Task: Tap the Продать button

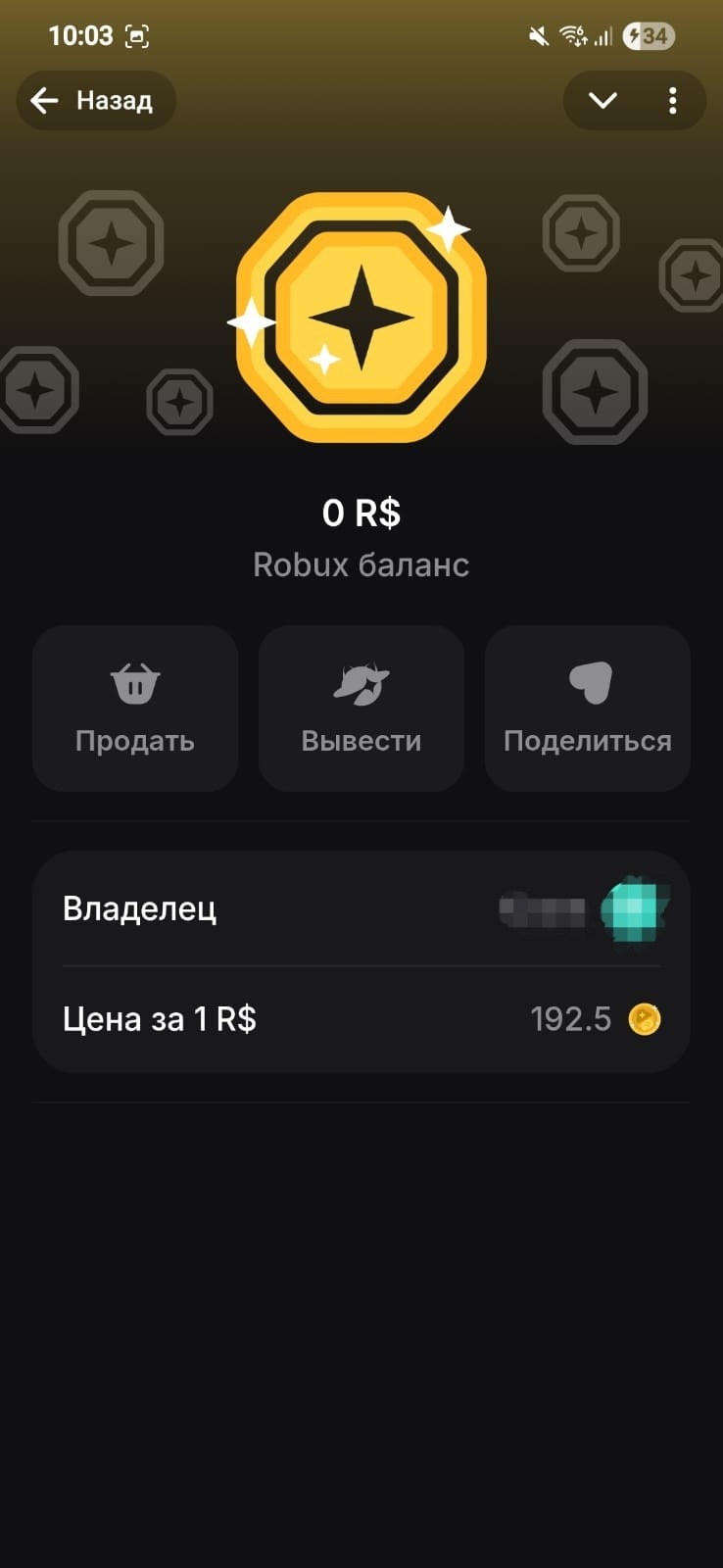Action: (x=135, y=708)
